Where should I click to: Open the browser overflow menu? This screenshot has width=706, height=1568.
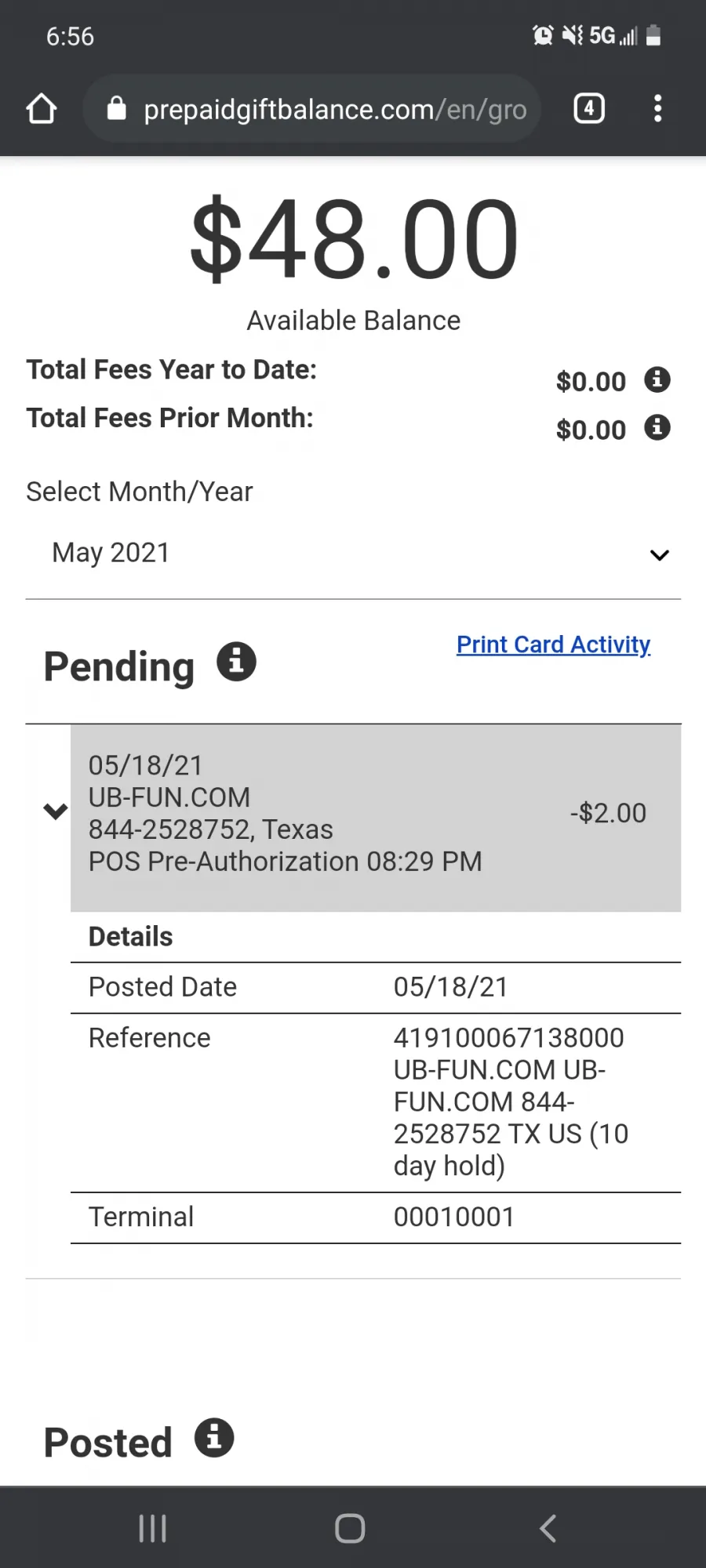point(657,108)
